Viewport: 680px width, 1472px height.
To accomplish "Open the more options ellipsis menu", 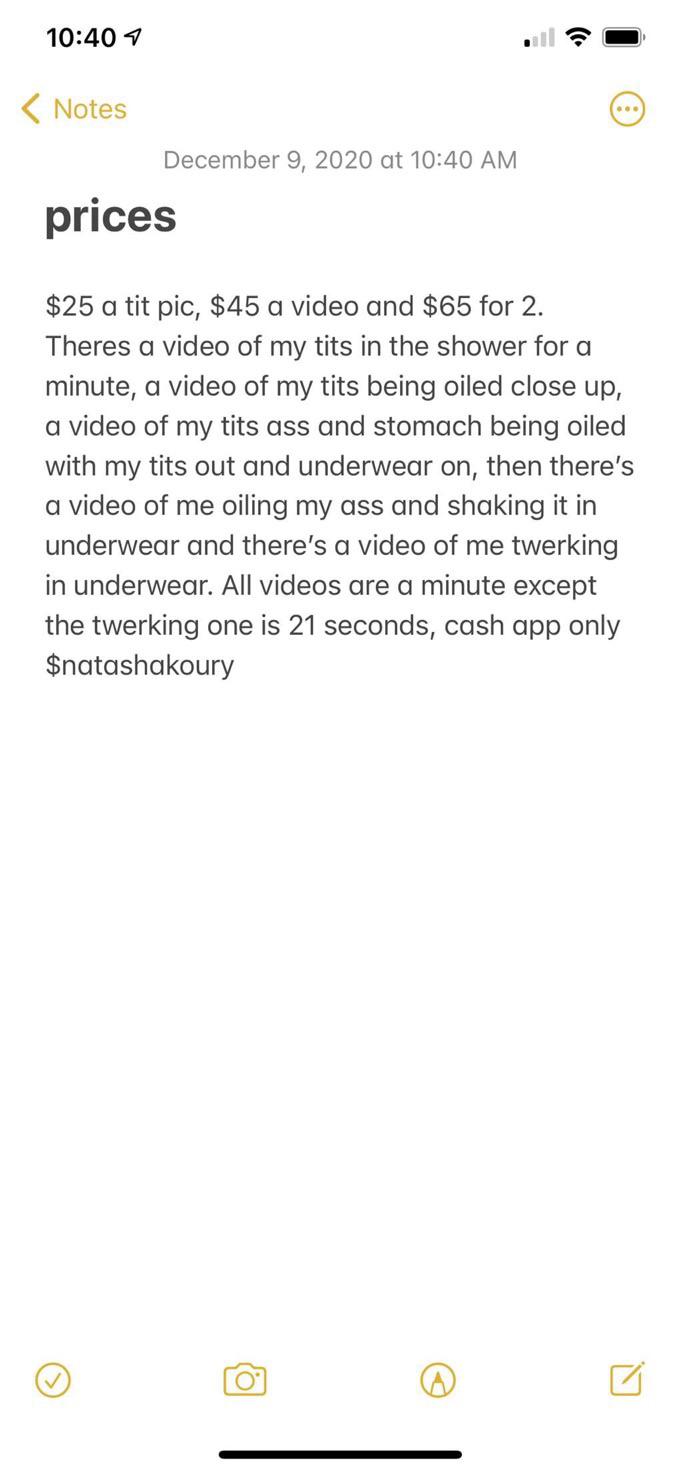I will point(627,109).
